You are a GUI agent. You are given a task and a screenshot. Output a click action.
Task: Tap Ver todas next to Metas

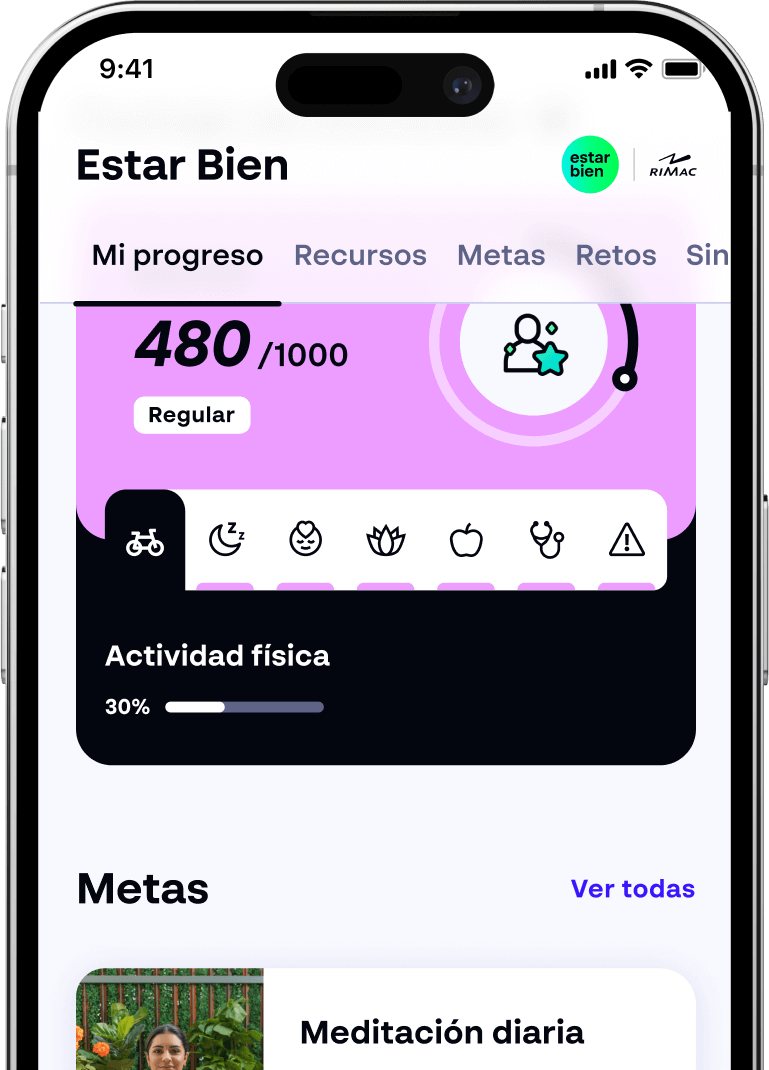pos(632,889)
